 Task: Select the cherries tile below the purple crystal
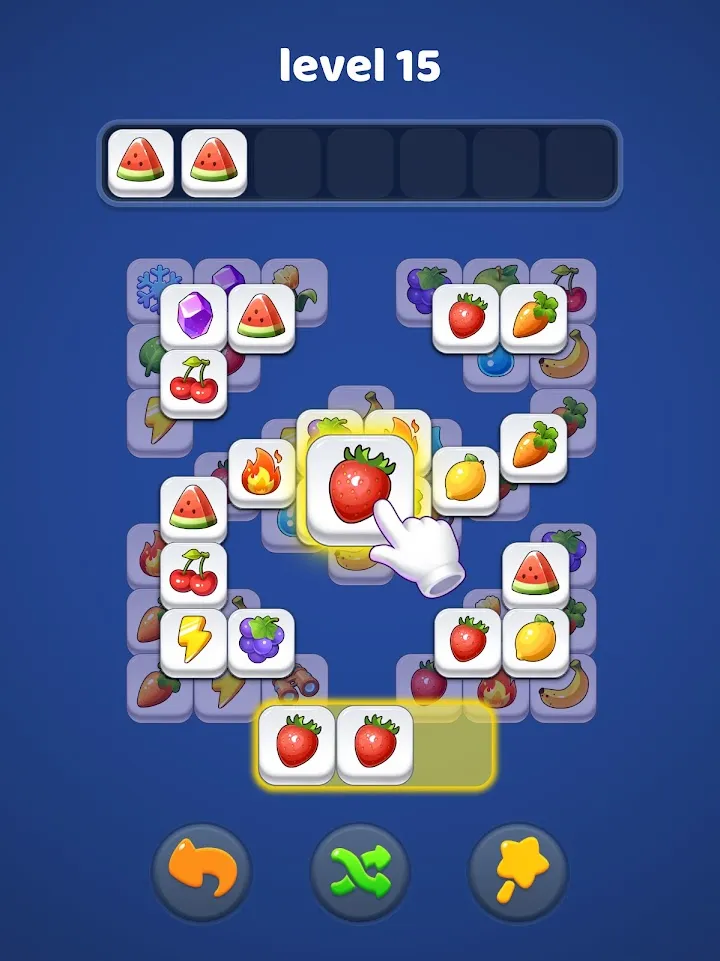[194, 382]
